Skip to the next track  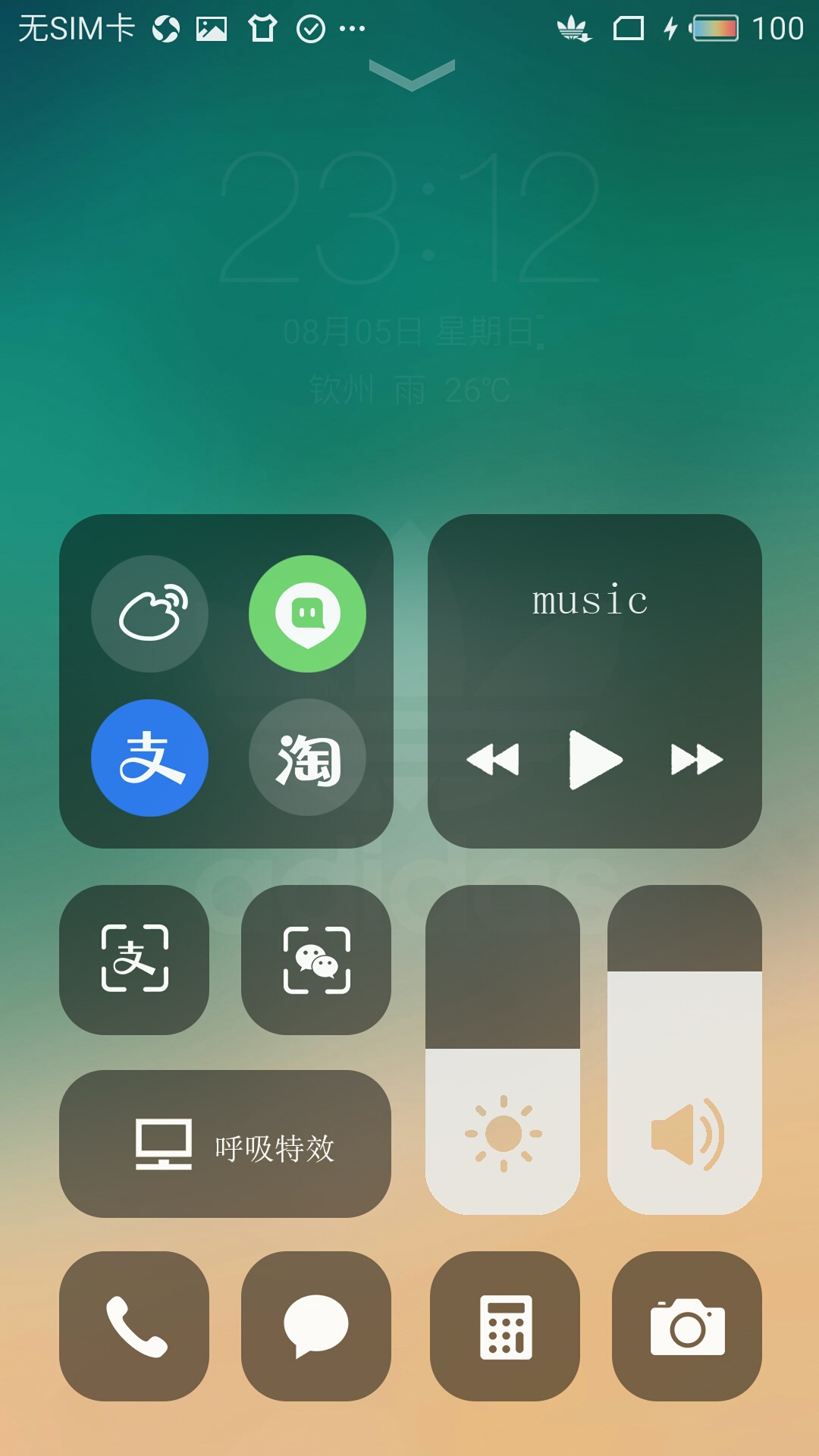[x=697, y=760]
